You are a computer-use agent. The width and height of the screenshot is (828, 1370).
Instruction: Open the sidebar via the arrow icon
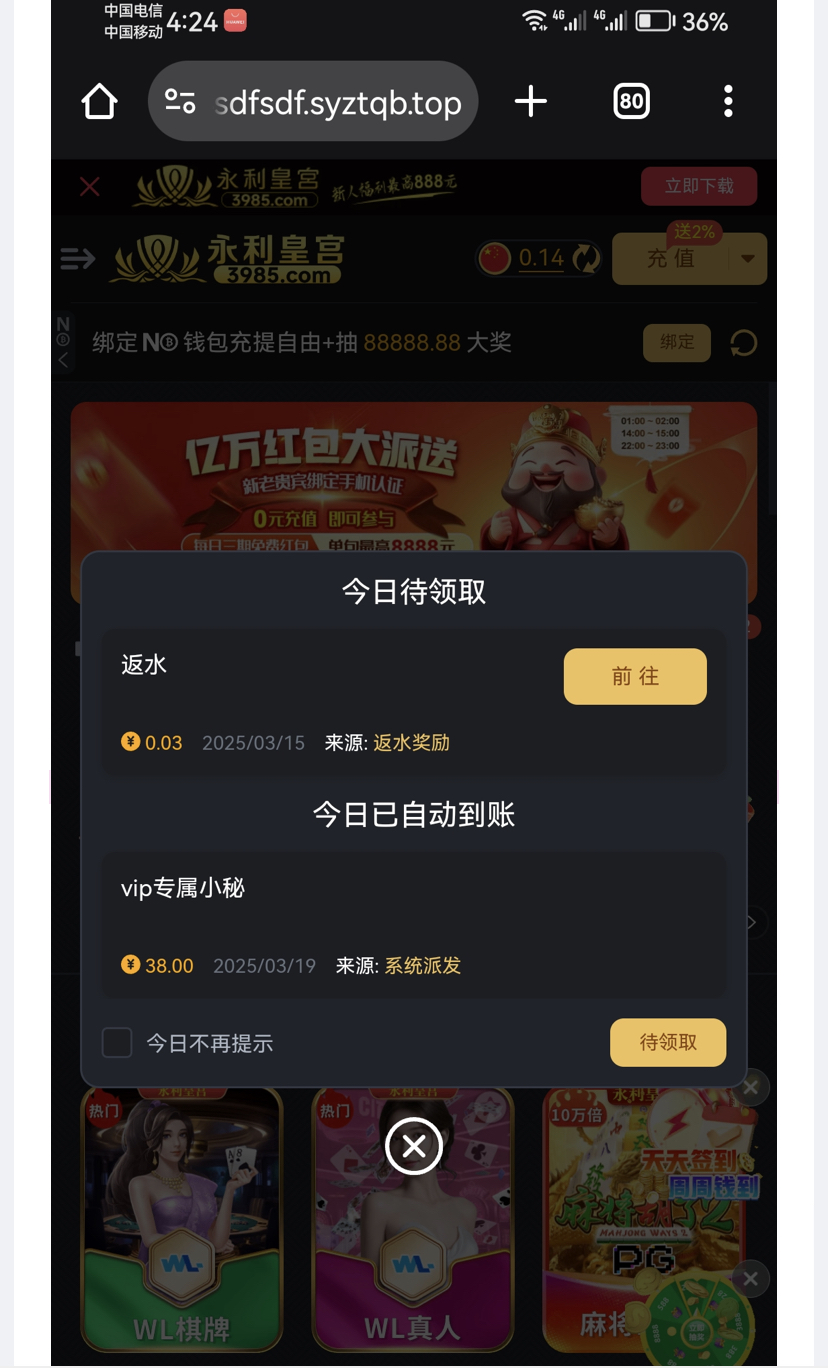click(80, 258)
